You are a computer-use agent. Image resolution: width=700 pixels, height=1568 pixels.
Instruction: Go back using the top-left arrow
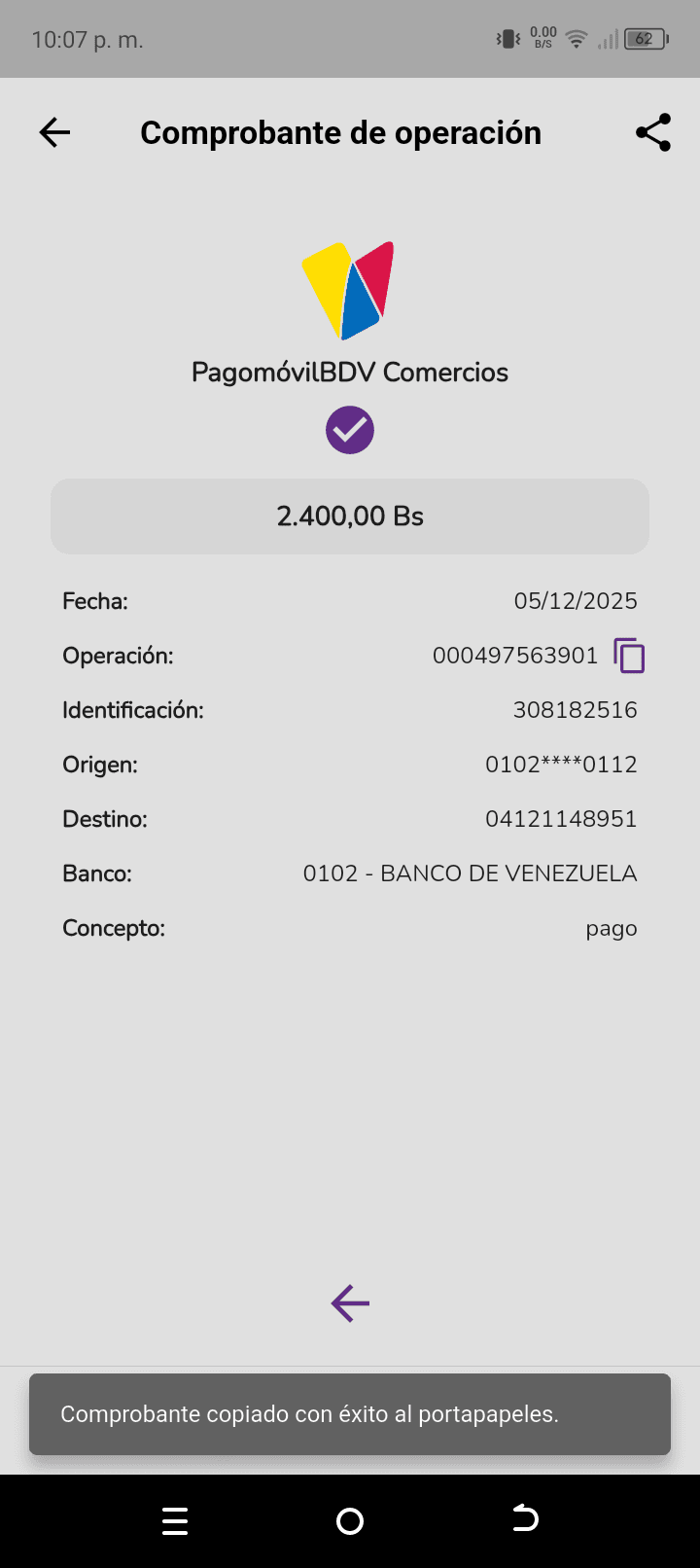[54, 132]
